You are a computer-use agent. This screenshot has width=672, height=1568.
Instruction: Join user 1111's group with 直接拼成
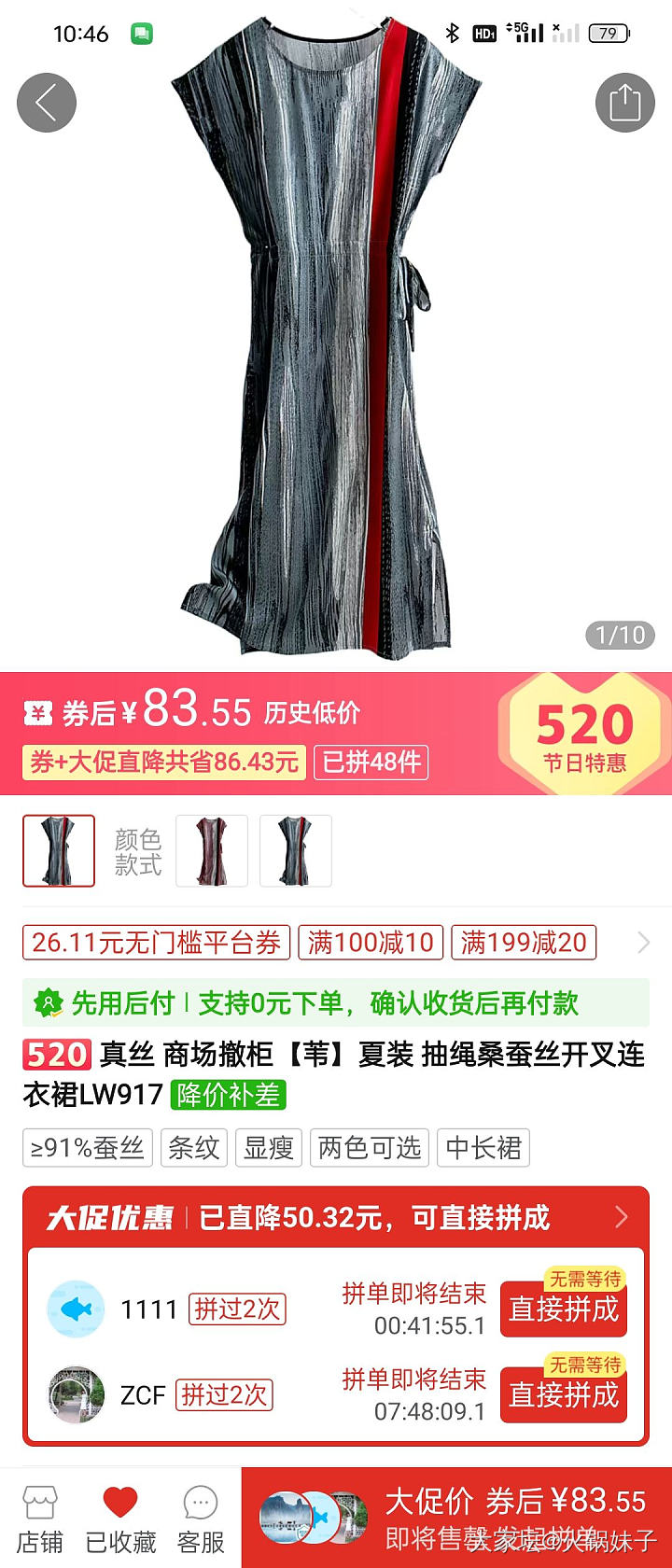click(563, 1309)
